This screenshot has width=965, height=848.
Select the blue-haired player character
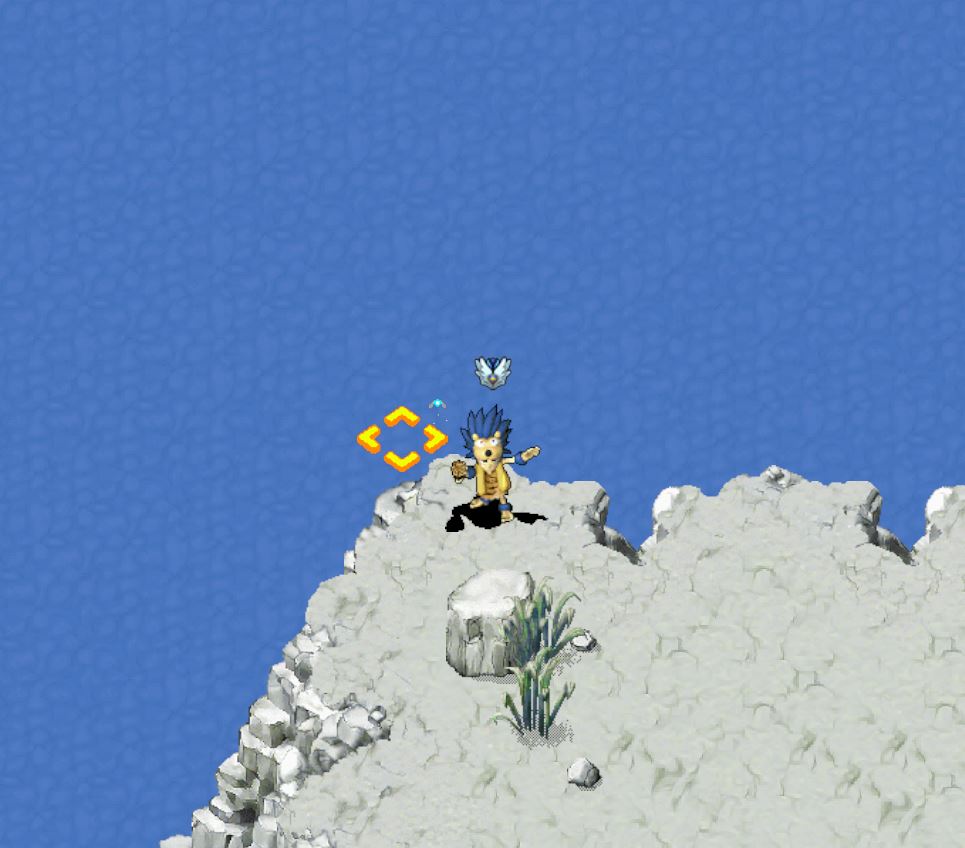[x=490, y=467]
